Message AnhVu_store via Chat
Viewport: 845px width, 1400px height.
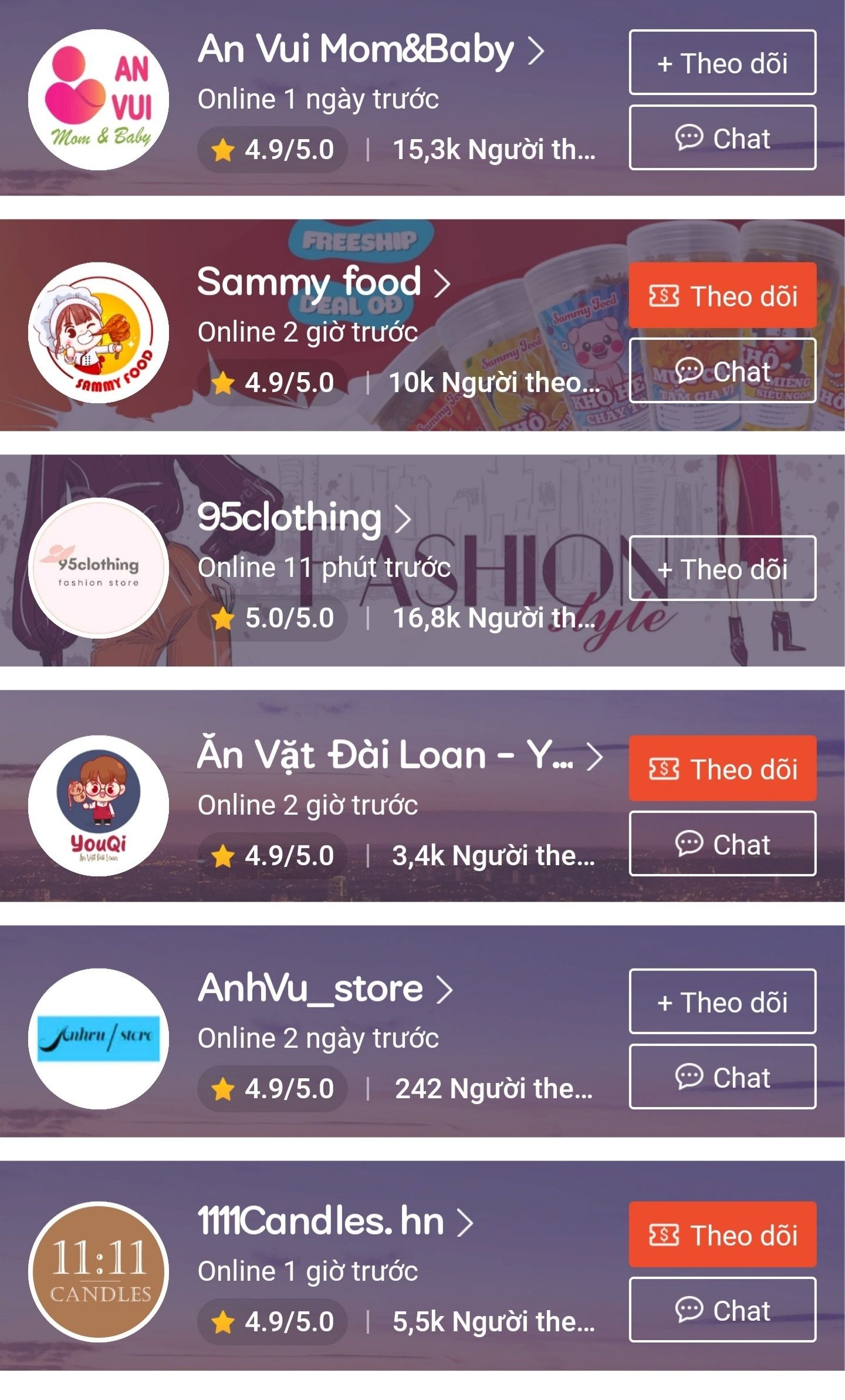pyautogui.click(x=722, y=1077)
